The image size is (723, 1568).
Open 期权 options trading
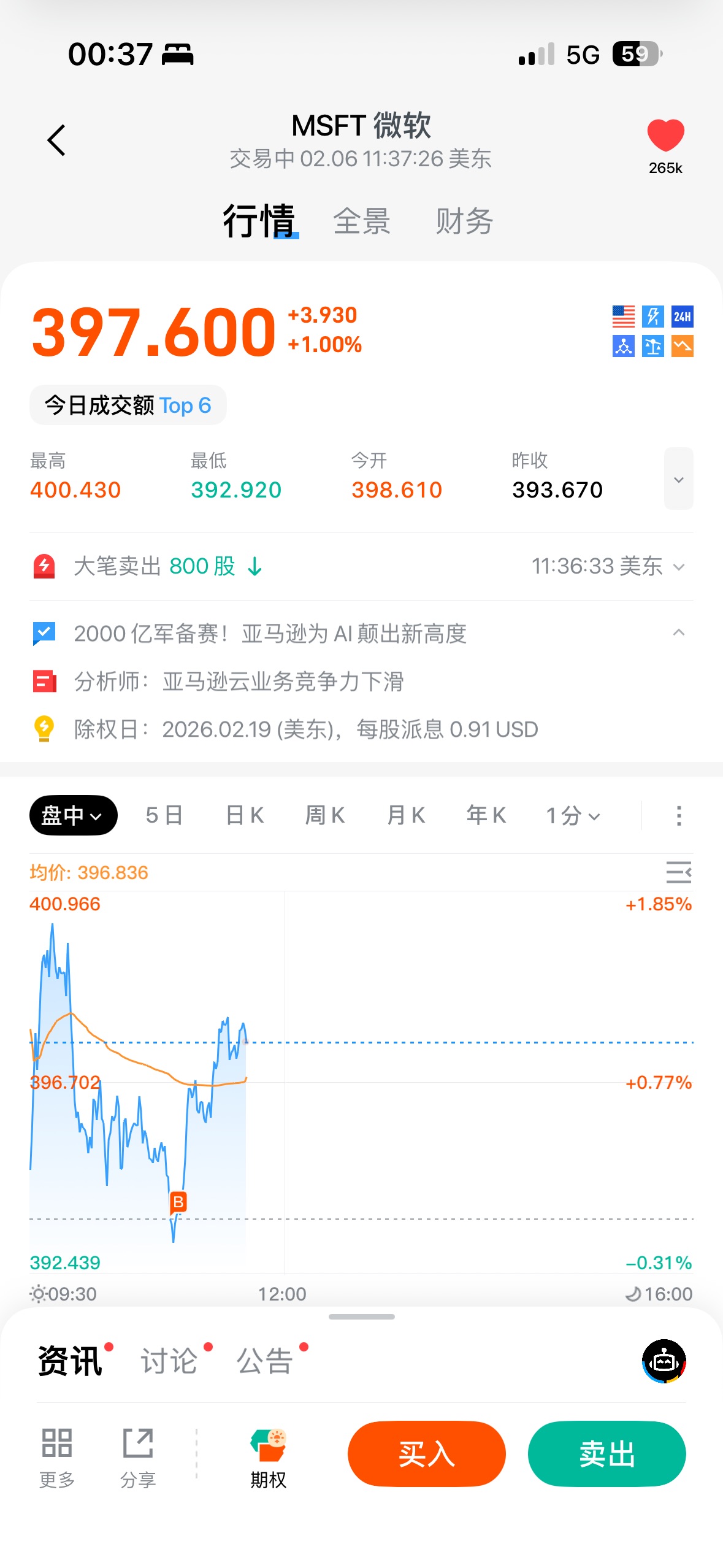click(x=268, y=1458)
